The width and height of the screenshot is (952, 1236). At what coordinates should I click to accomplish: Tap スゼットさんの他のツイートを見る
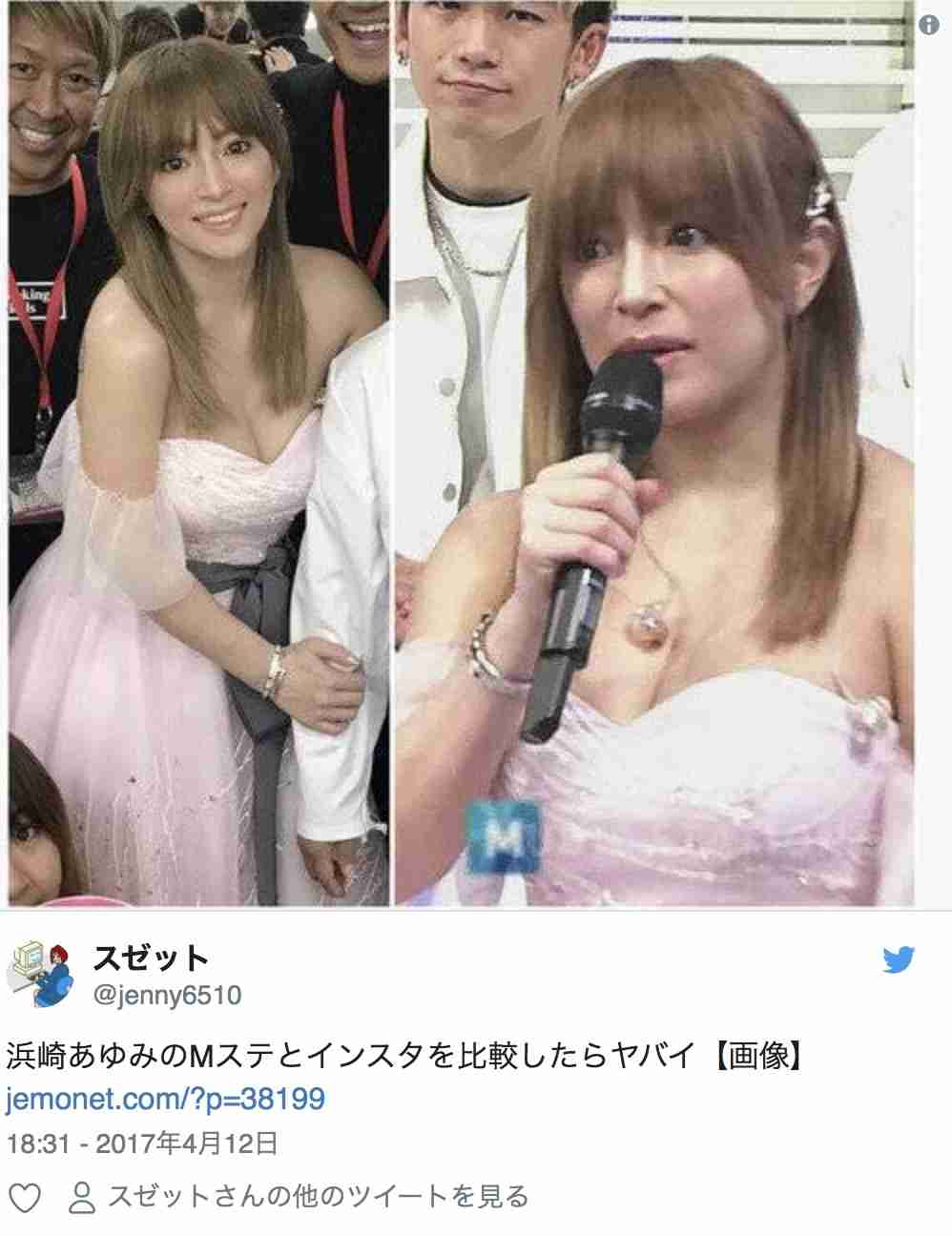[x=302, y=1196]
